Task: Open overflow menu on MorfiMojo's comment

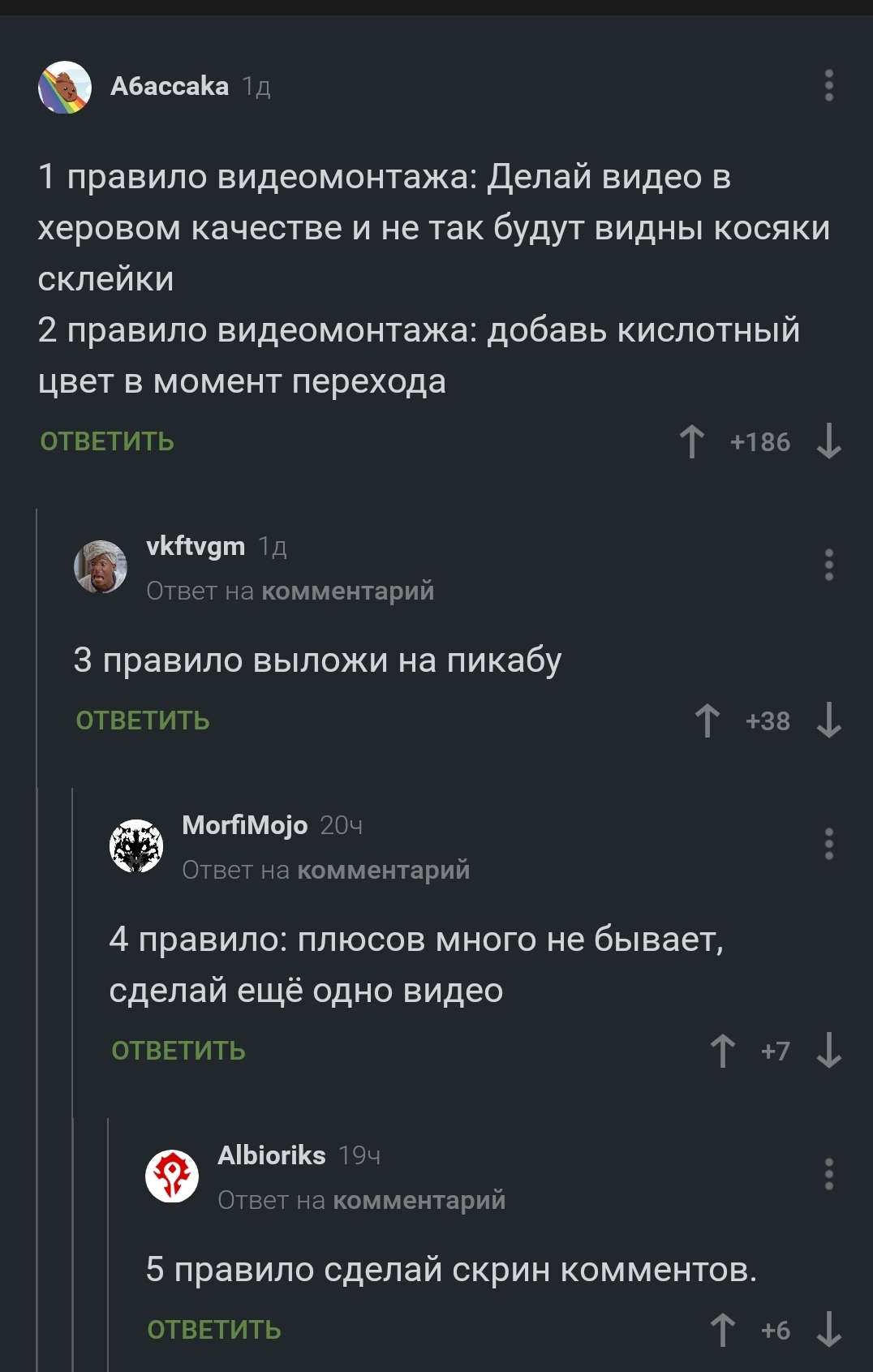Action: tap(828, 844)
